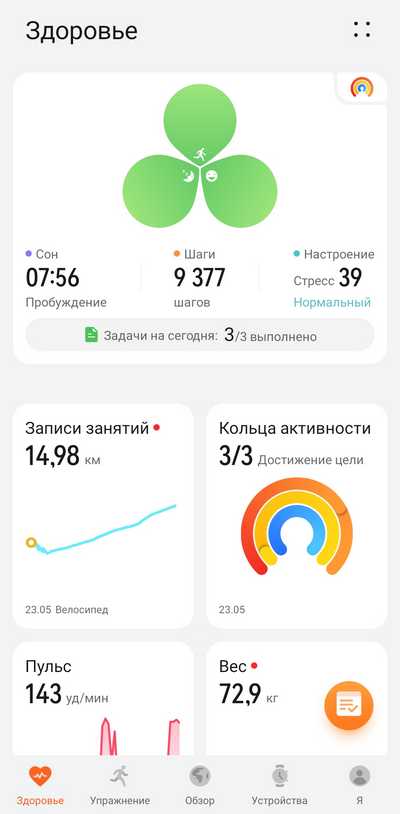Switch to the Обзор tab
400x814 pixels.
pos(200,785)
